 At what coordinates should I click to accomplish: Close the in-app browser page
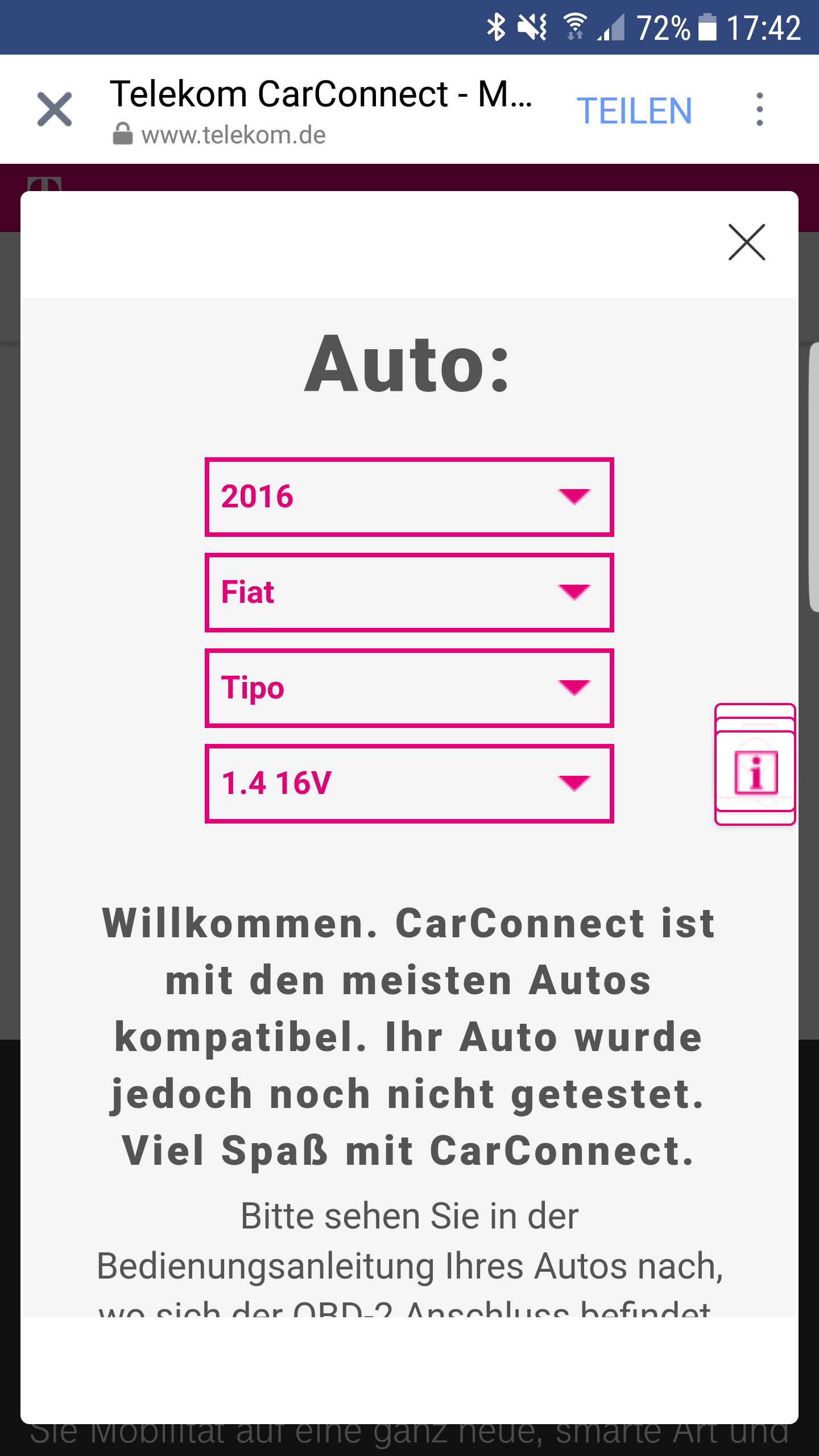(x=55, y=109)
